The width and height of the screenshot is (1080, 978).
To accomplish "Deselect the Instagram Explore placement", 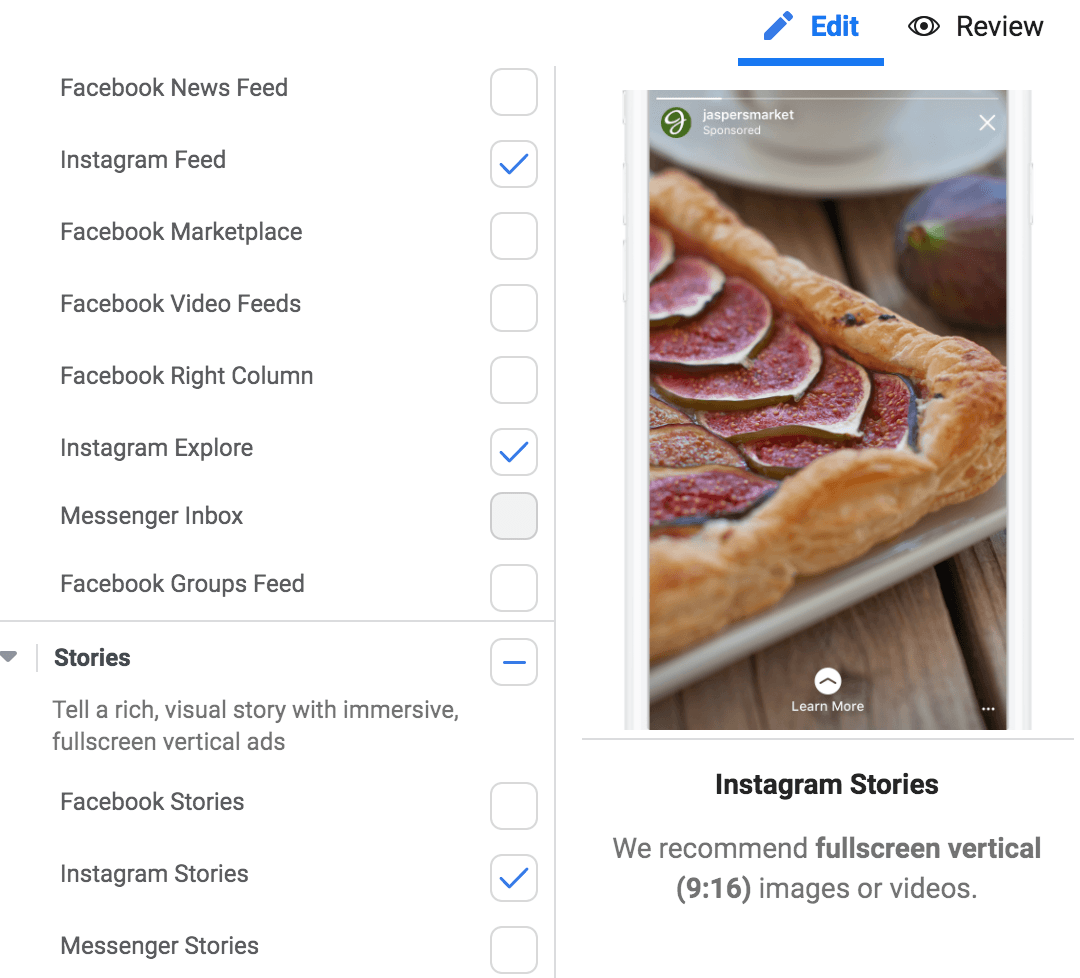I will (514, 452).
